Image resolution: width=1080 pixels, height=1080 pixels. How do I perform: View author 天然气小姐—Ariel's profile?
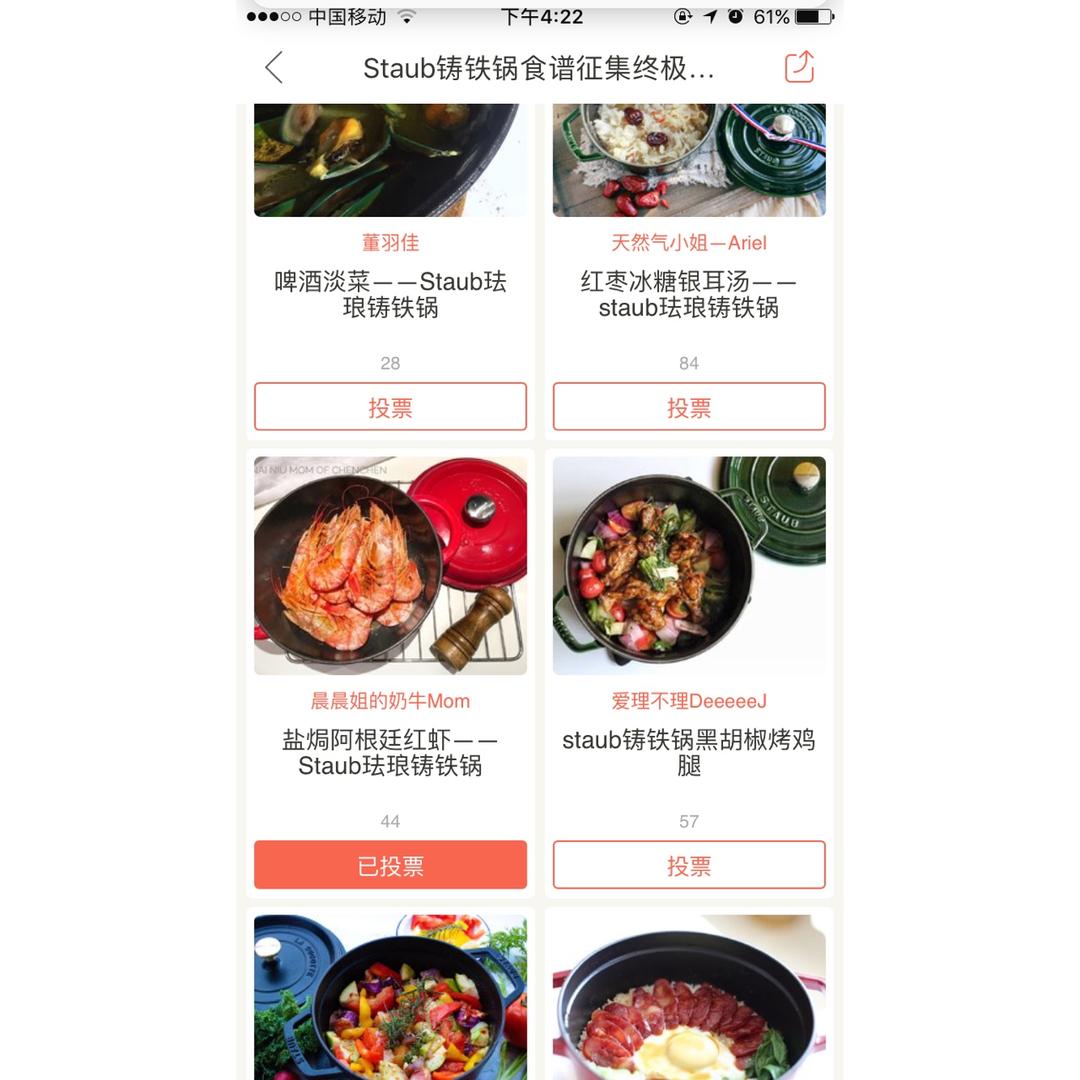pos(689,243)
